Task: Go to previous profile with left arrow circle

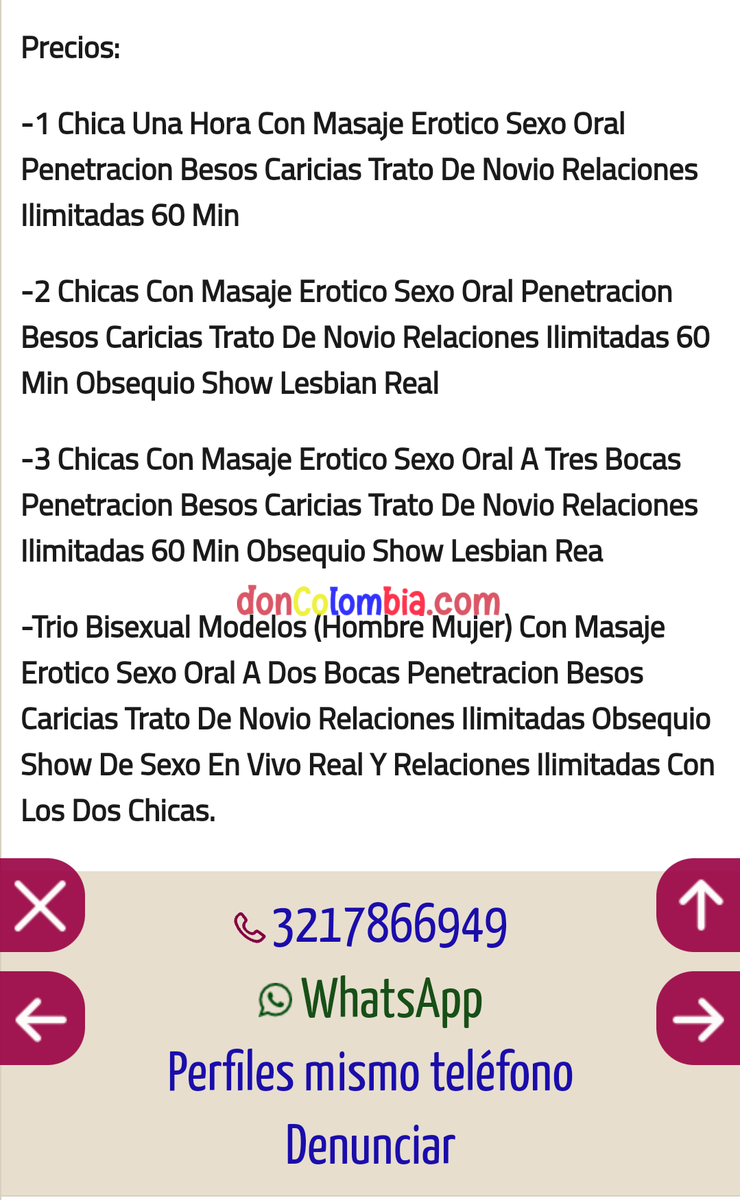Action: [x=42, y=1018]
